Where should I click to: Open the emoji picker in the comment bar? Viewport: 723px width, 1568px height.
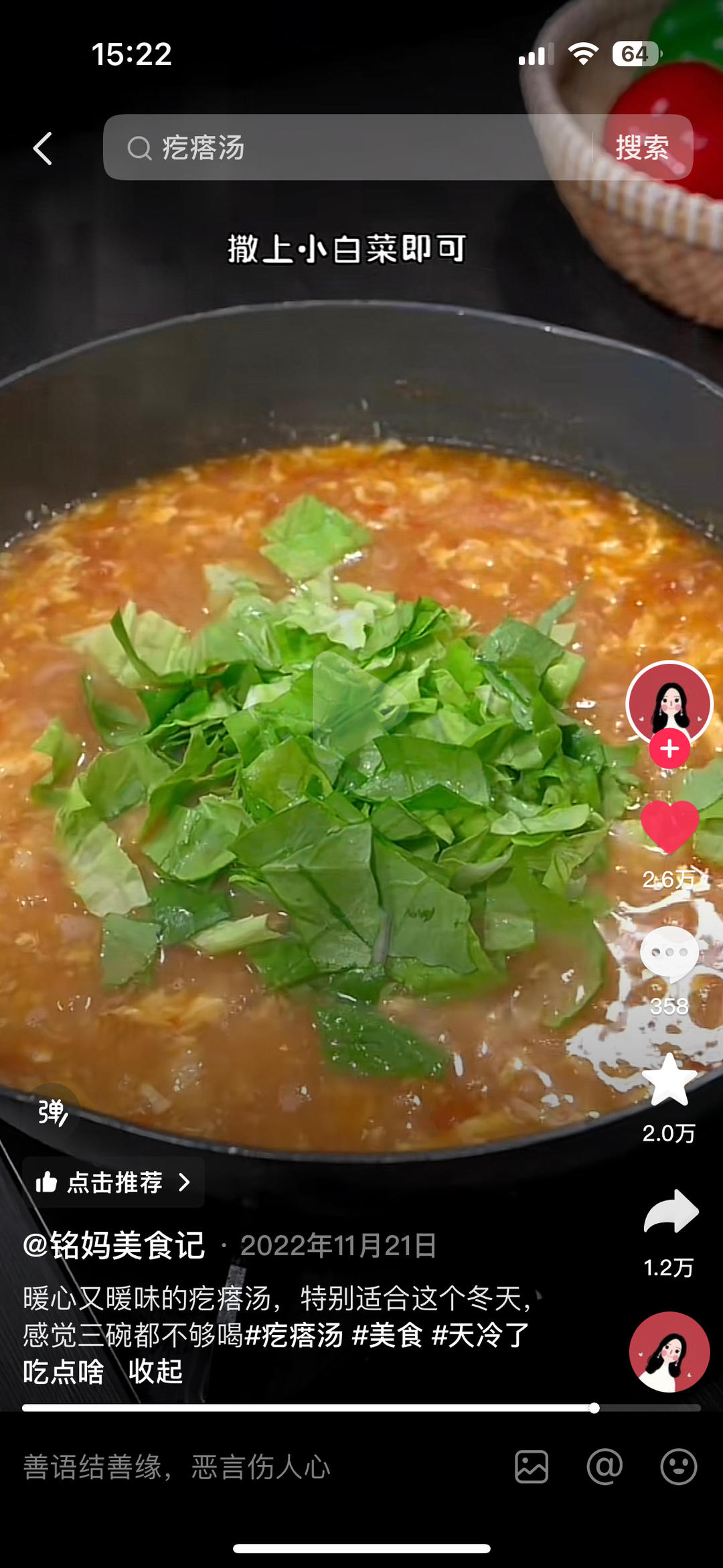(x=679, y=1467)
